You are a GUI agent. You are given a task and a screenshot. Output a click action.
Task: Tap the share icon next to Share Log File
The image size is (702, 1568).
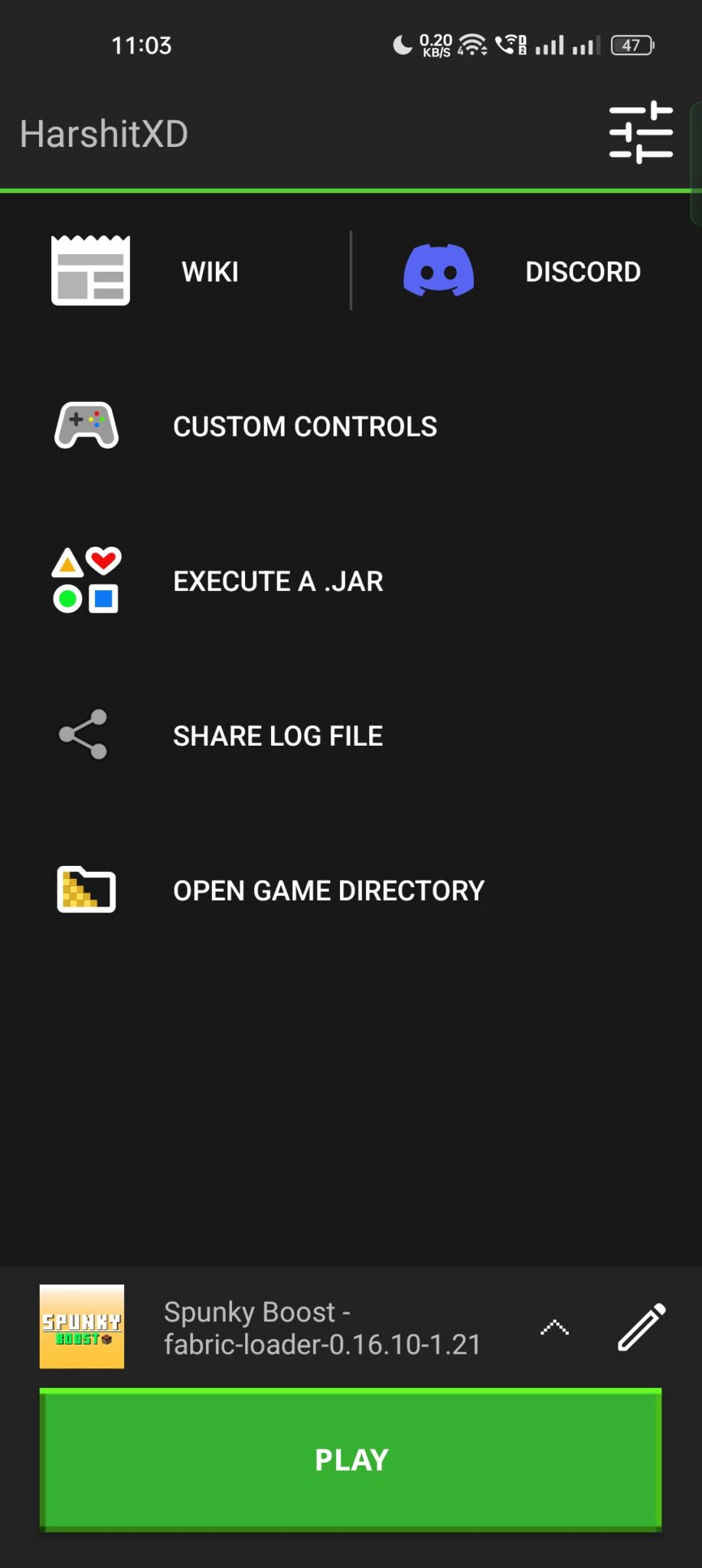click(84, 734)
